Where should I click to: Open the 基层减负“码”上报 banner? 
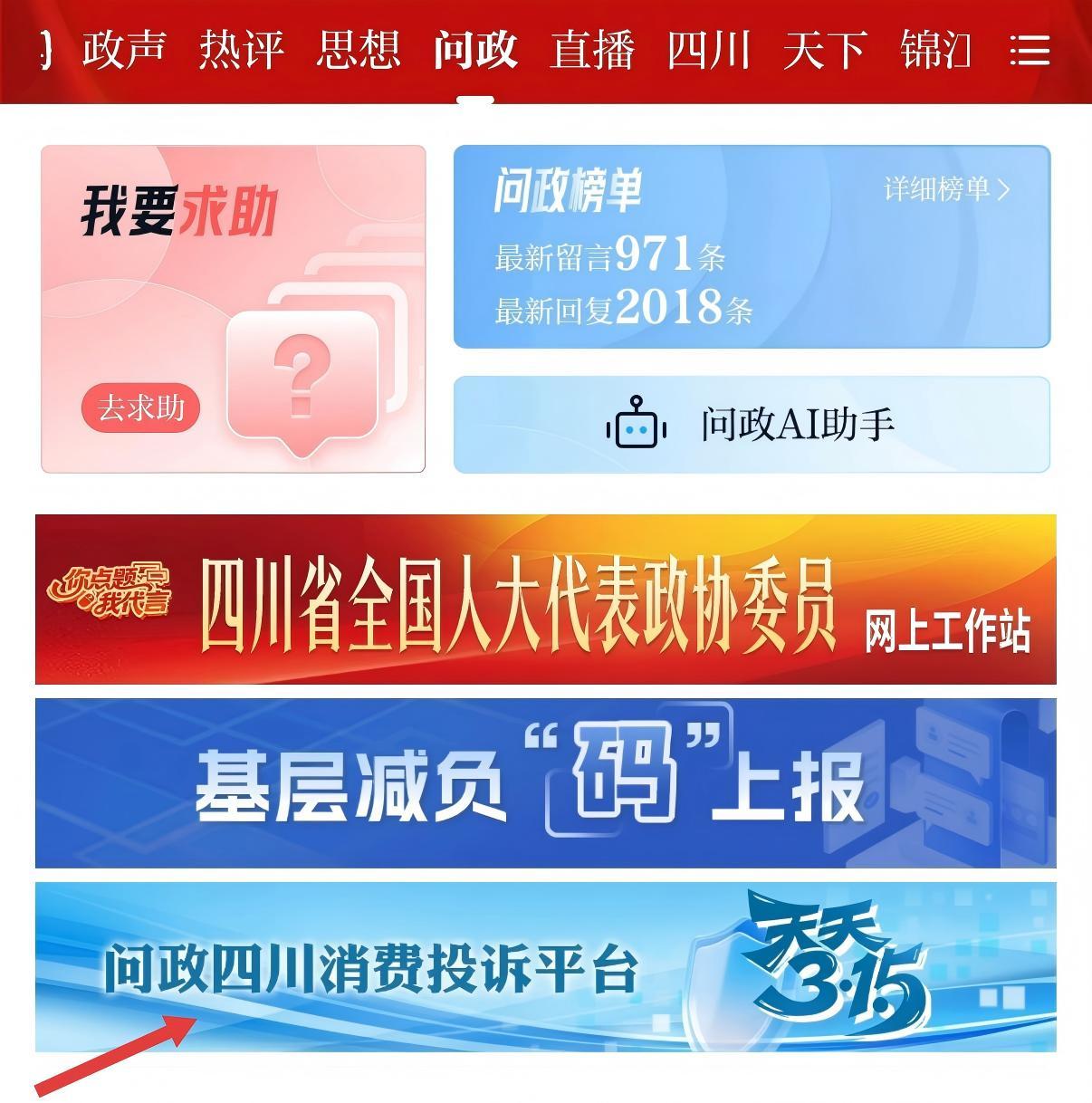click(545, 783)
